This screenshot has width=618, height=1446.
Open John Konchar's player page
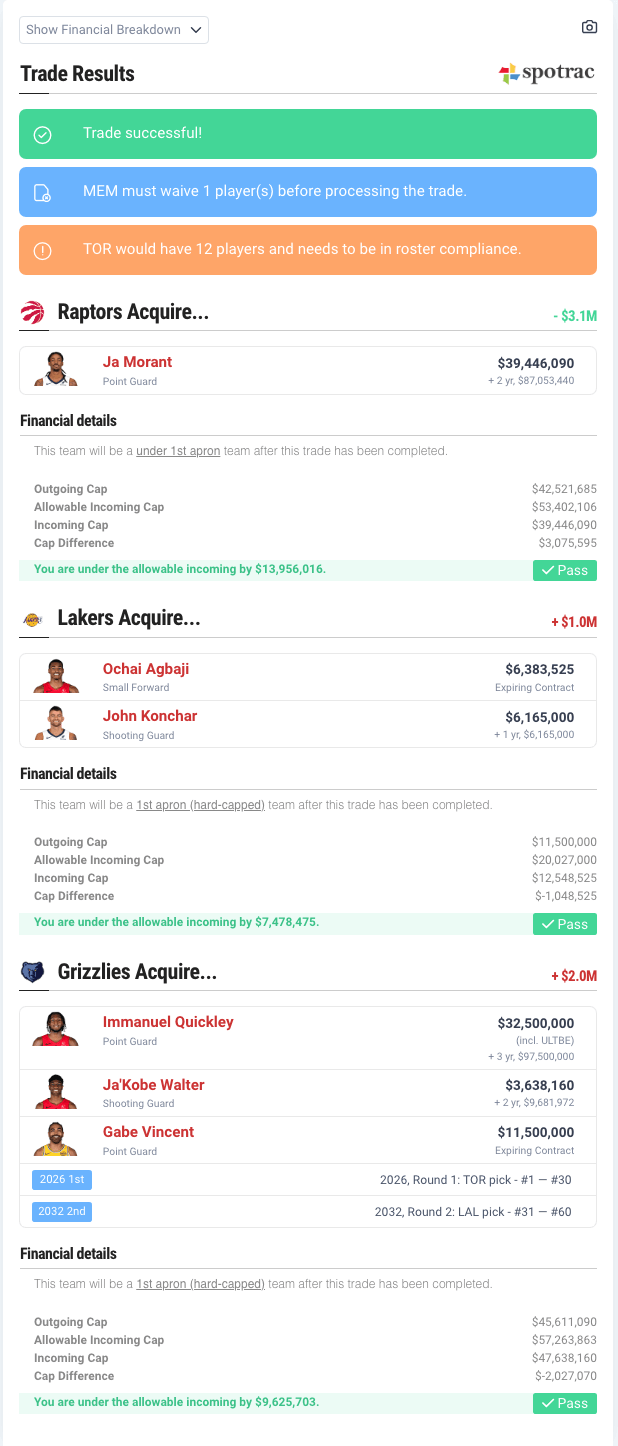click(x=150, y=716)
